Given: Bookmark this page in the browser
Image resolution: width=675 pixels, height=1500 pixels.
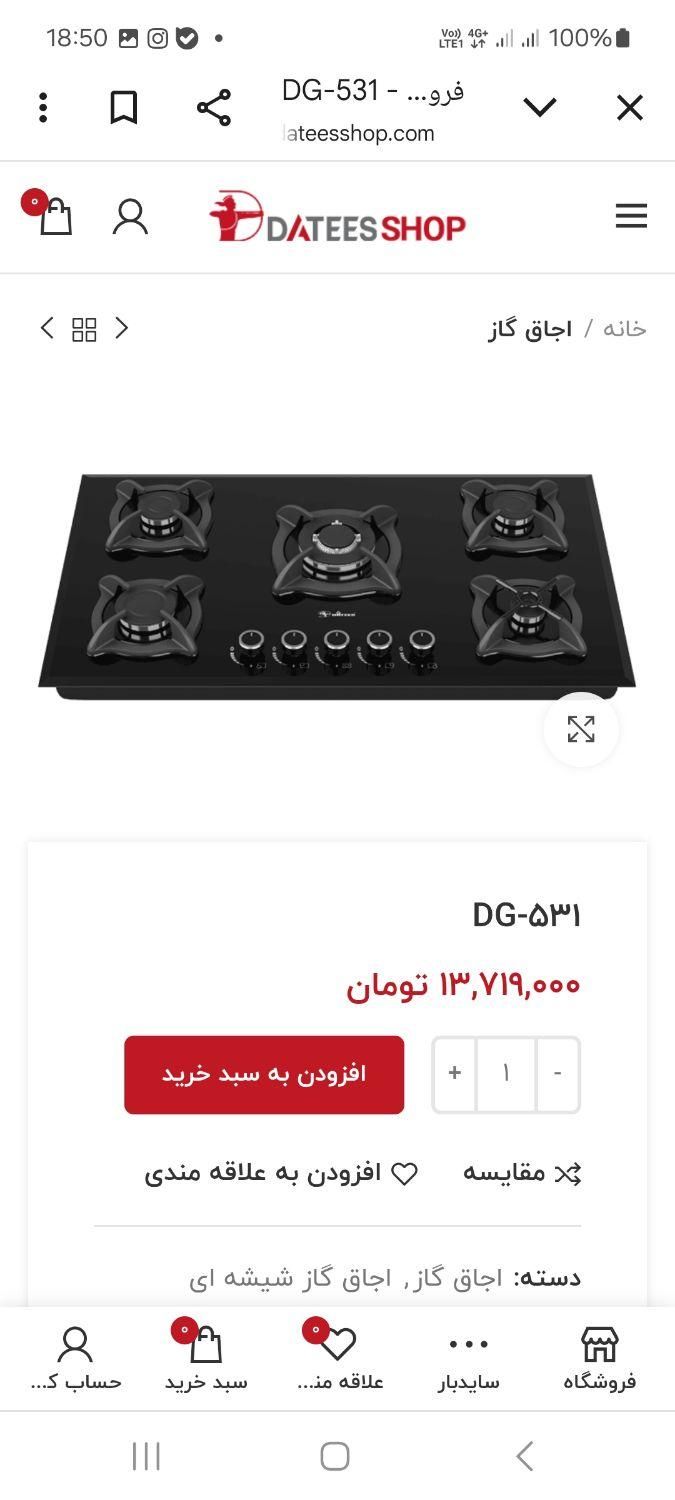Looking at the screenshot, I should pos(124,107).
